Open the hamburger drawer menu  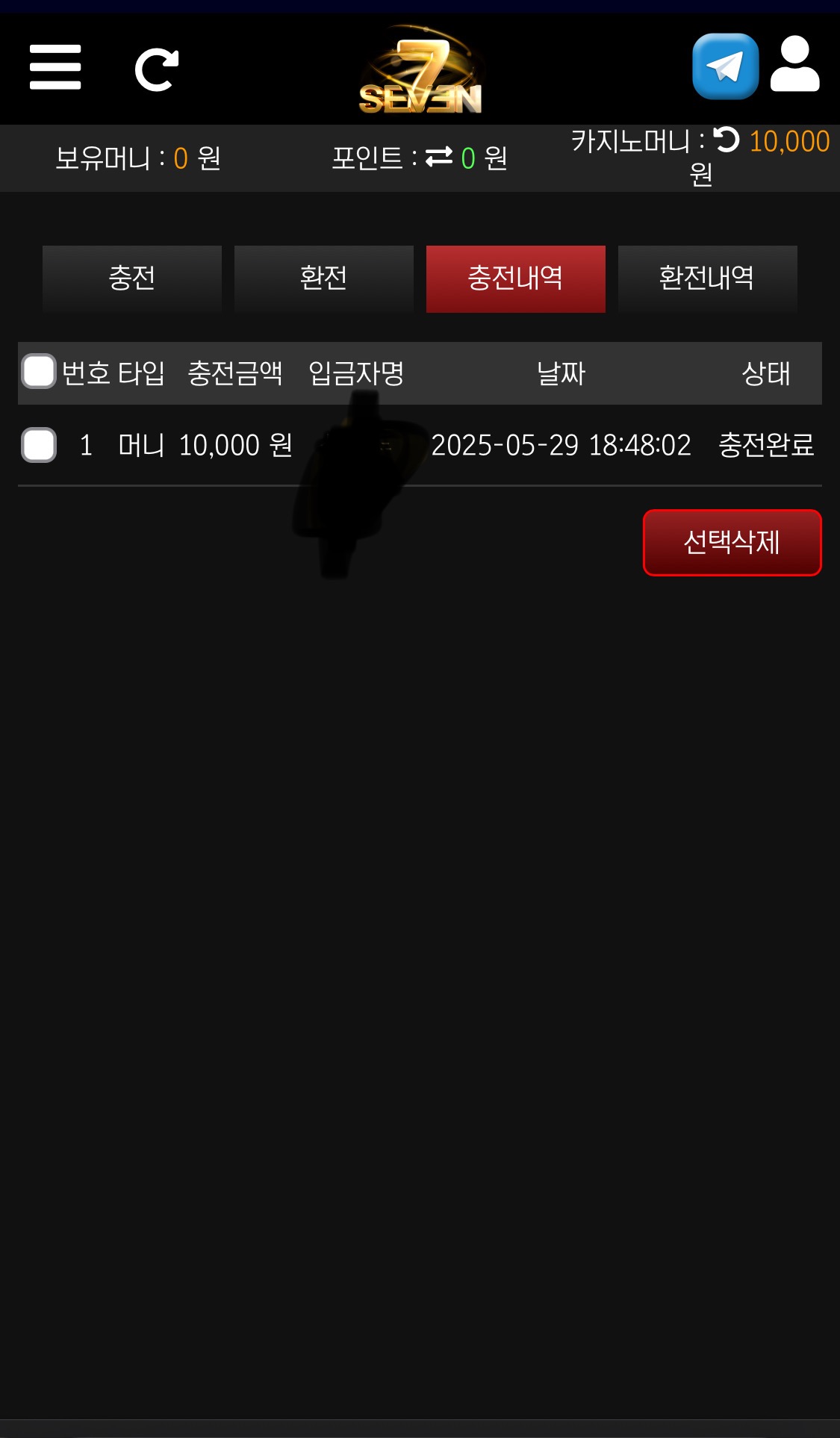tap(55, 67)
